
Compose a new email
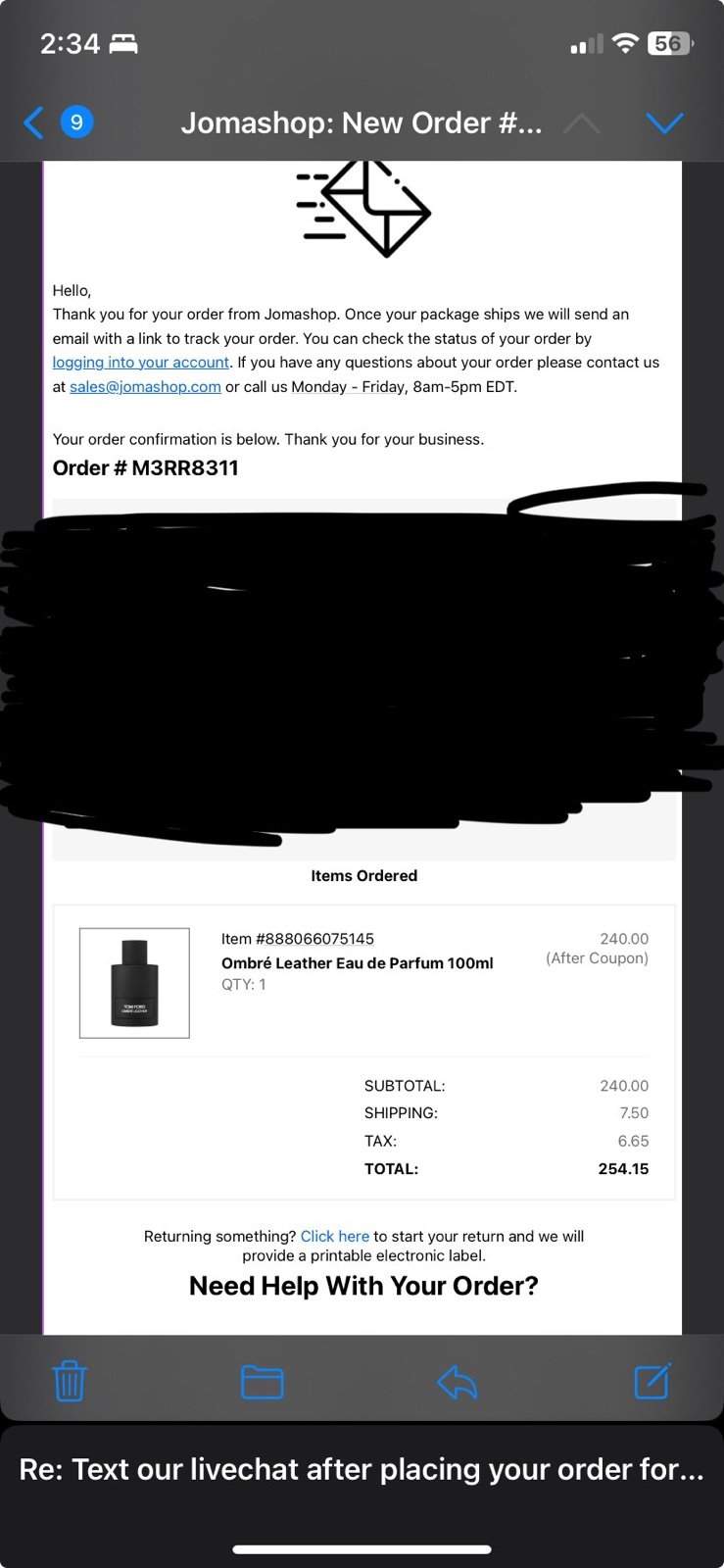pos(652,1381)
